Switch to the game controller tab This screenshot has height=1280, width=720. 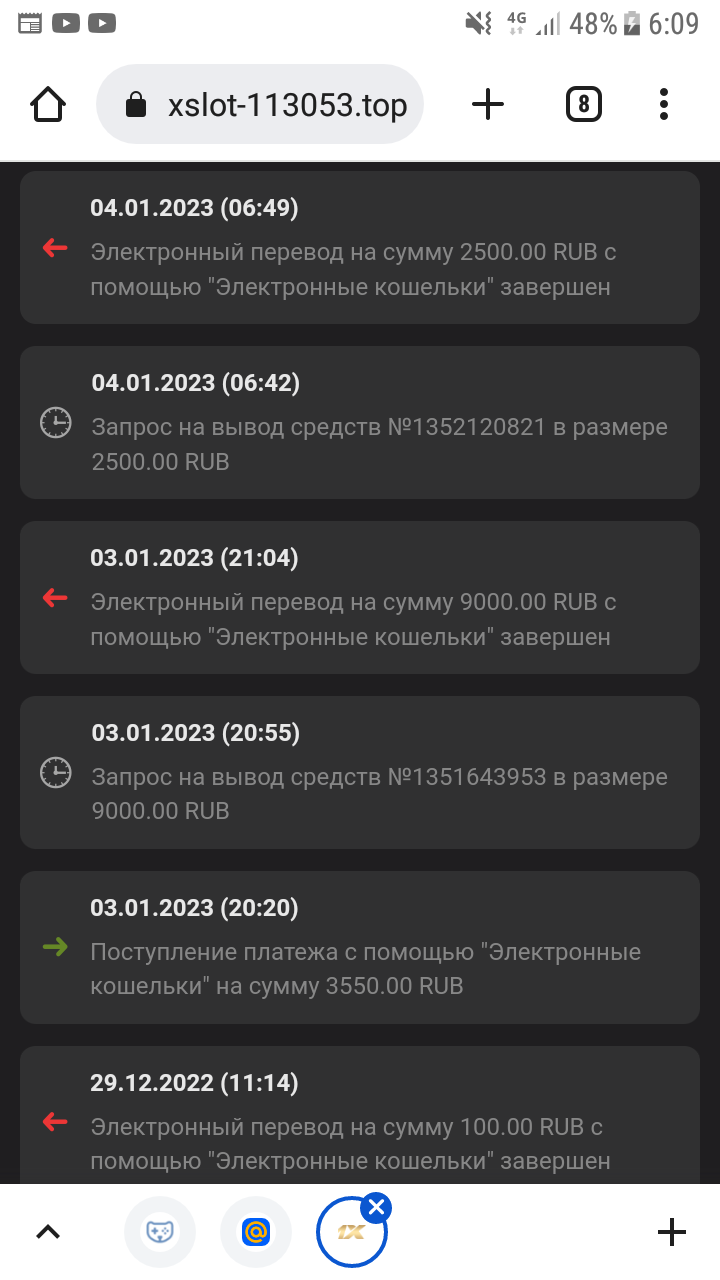coord(159,1232)
